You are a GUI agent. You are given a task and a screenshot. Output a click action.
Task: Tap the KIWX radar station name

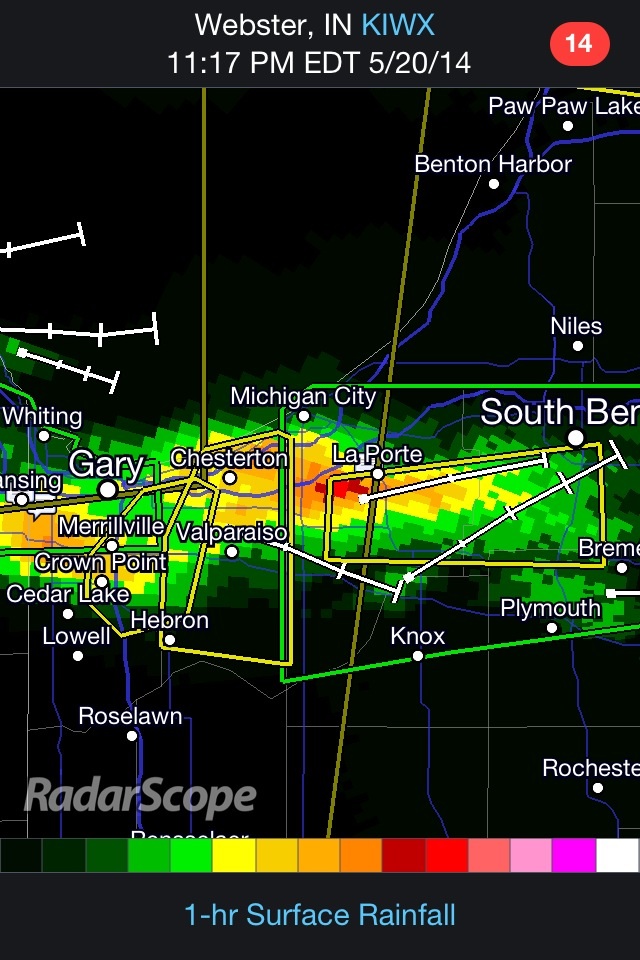pyautogui.click(x=398, y=25)
